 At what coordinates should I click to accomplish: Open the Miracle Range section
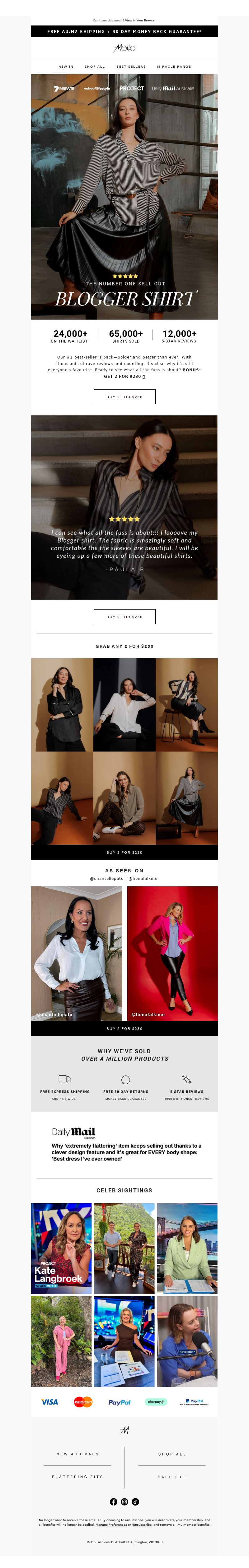[x=174, y=66]
